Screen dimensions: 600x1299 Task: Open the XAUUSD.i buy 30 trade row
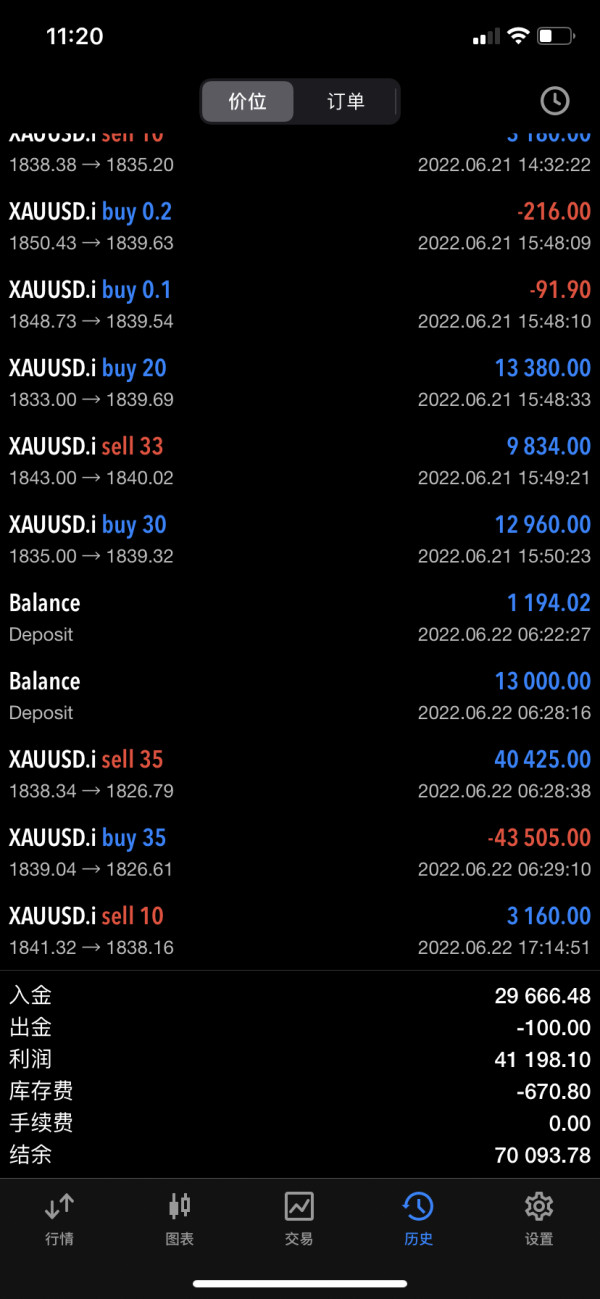click(300, 538)
